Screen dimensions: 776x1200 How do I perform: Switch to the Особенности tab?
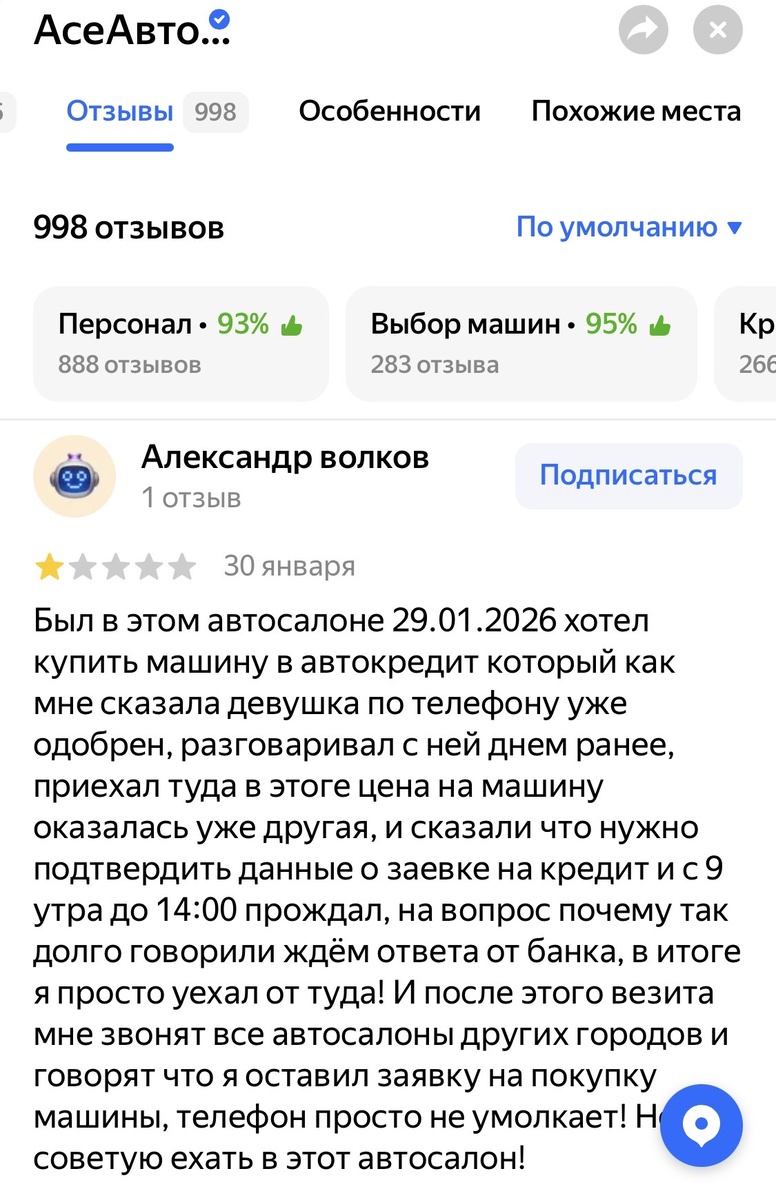tap(389, 110)
